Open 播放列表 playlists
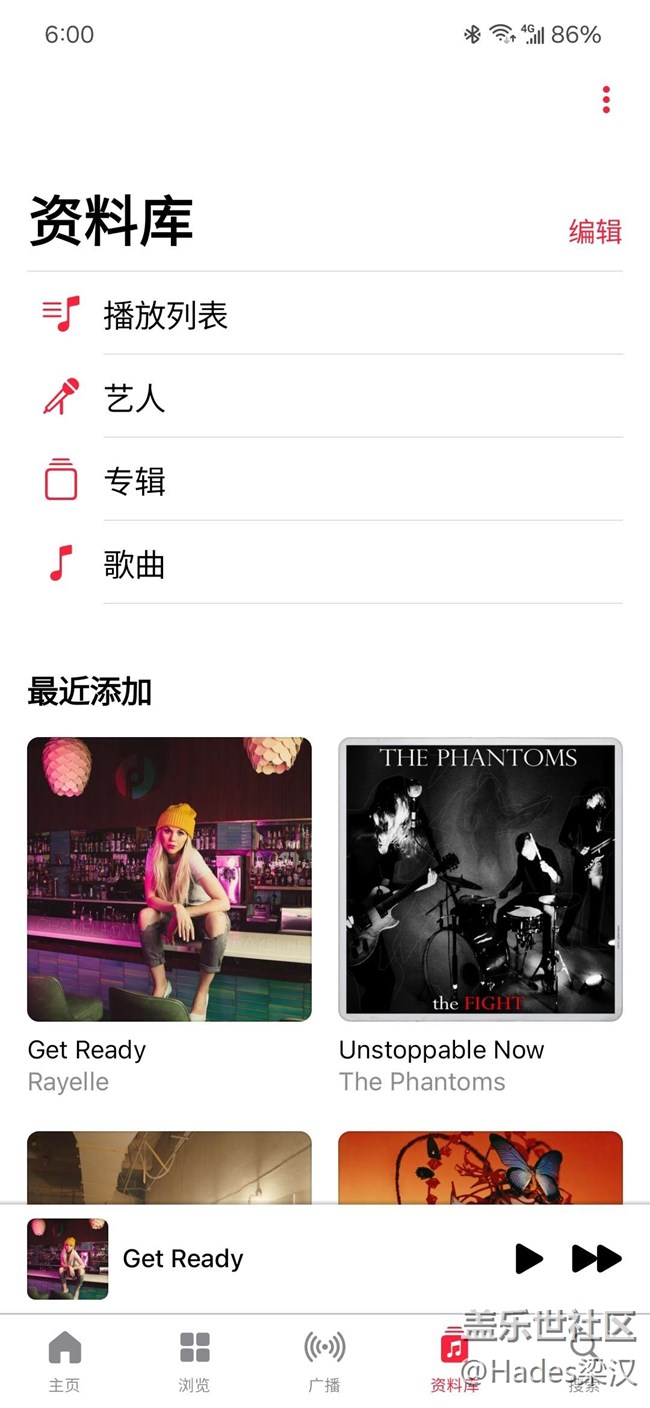 tap(165, 316)
